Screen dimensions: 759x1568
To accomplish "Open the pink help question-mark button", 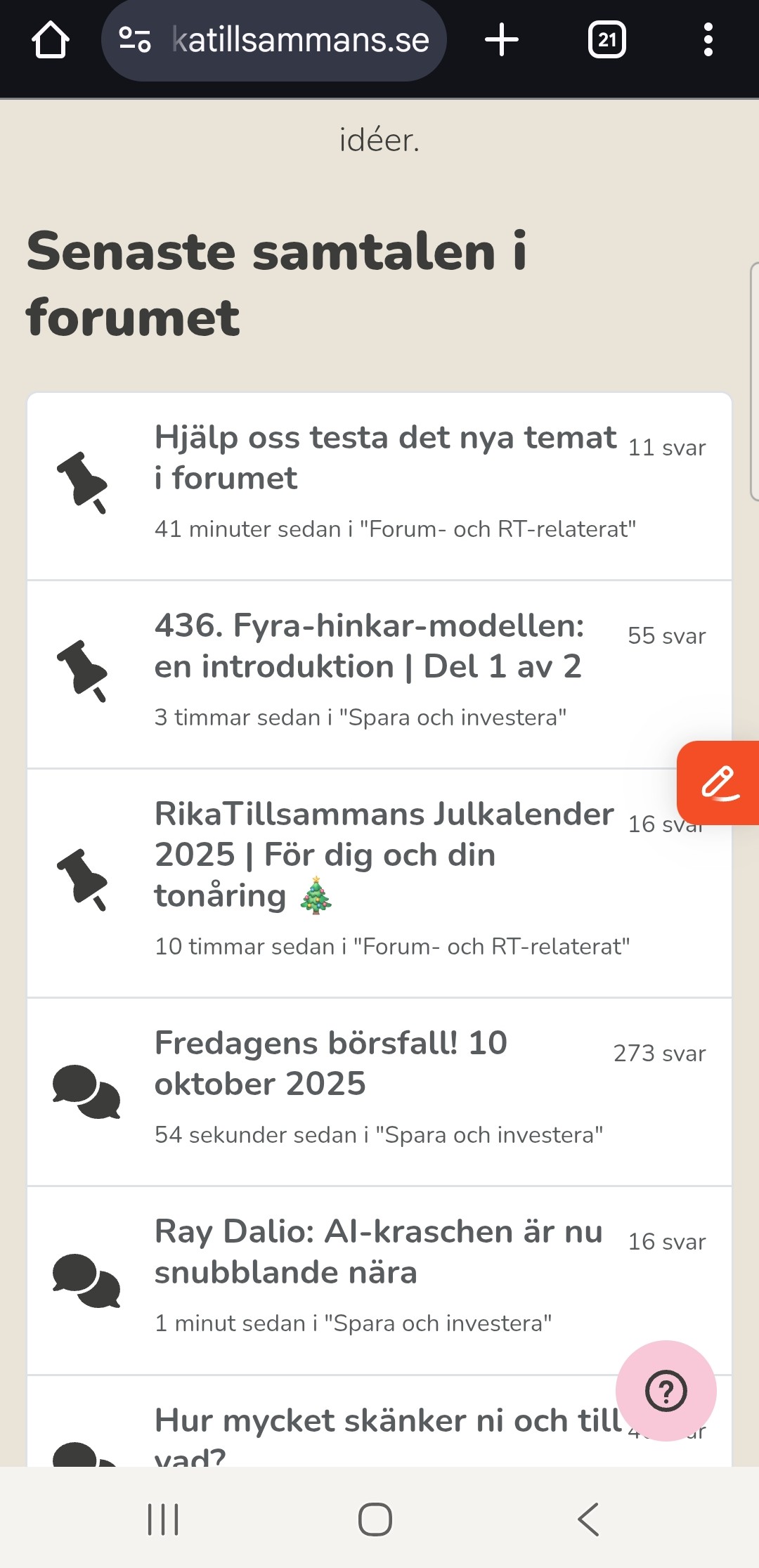I will [x=666, y=1390].
